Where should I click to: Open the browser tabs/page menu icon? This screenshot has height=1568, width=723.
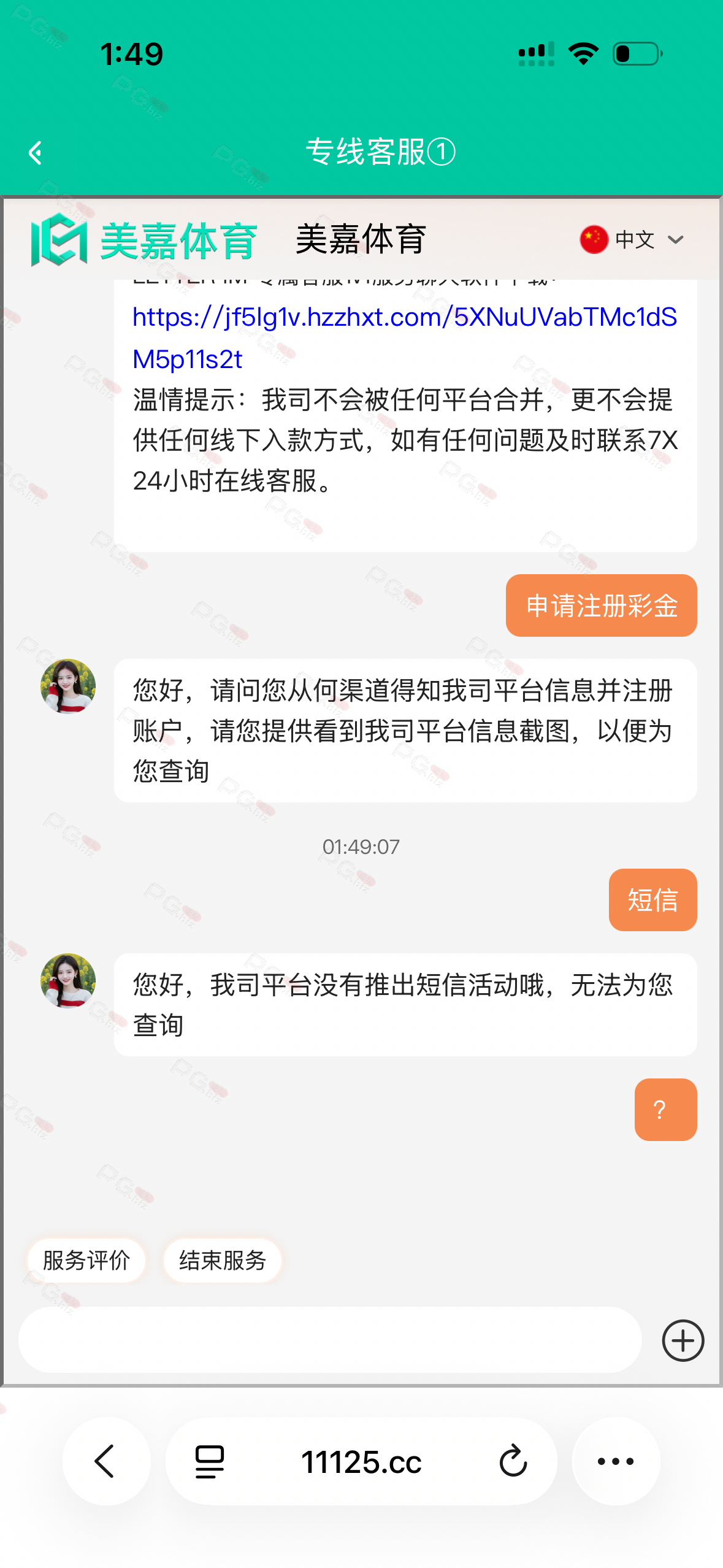210,1461
